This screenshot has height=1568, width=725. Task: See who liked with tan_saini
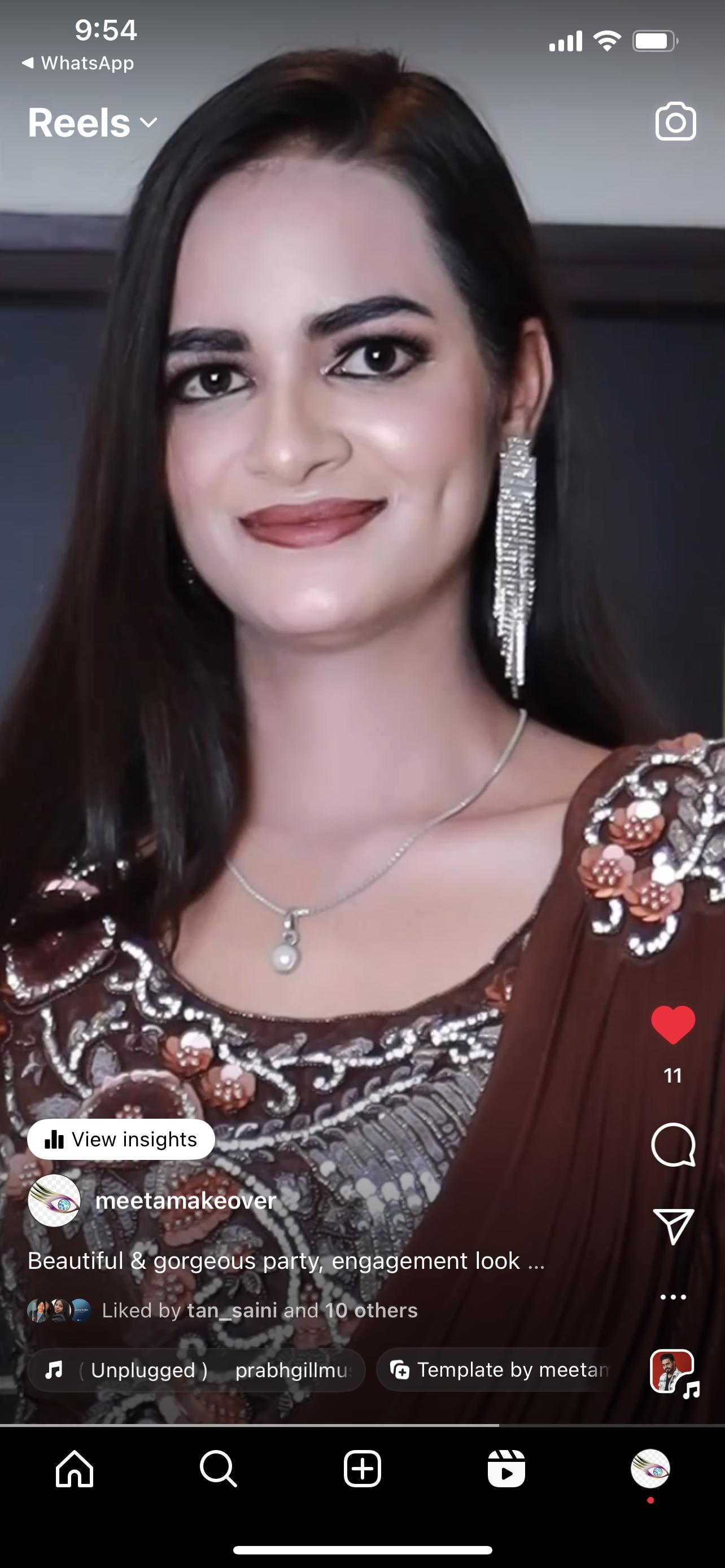259,1310
